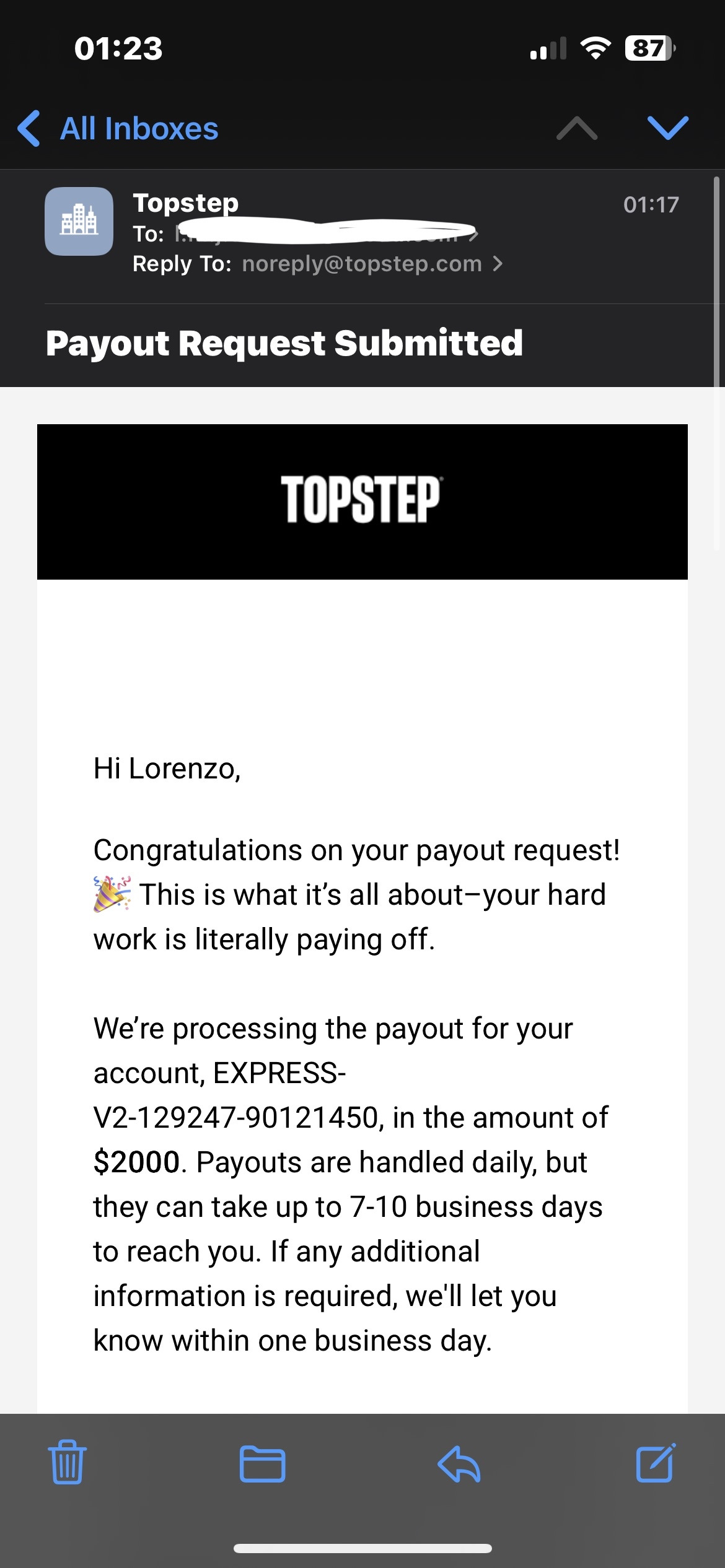The width and height of the screenshot is (725, 1568).
Task: Reply to the Topstep email
Action: pos(459,1464)
